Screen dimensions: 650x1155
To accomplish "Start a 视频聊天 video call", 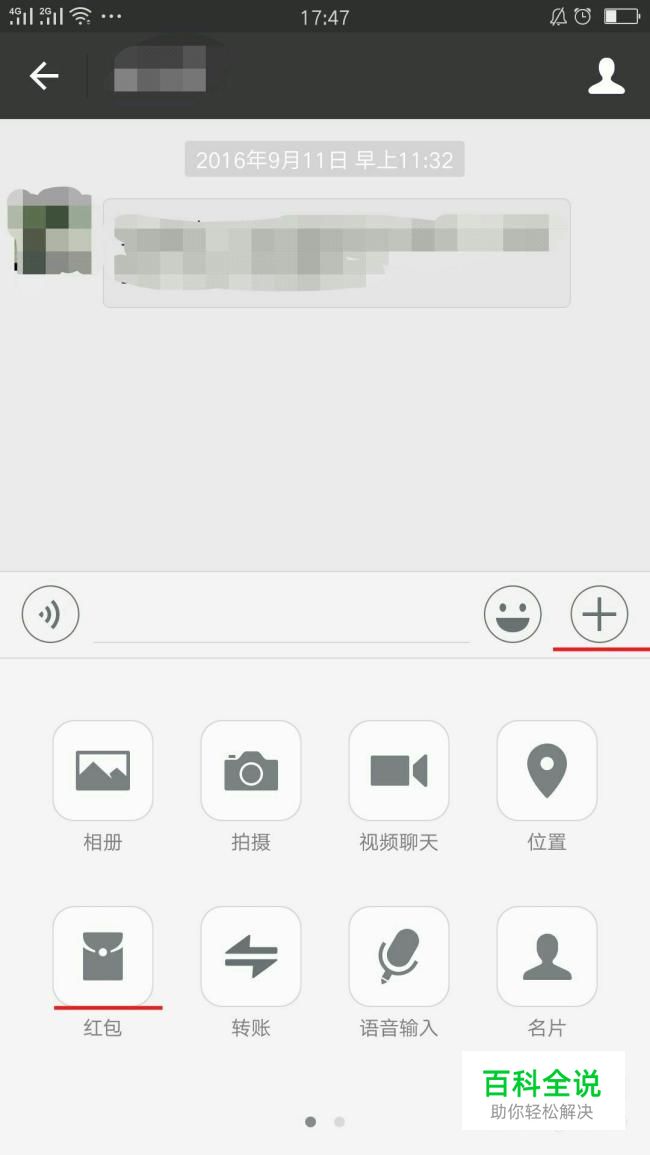I will tap(399, 770).
